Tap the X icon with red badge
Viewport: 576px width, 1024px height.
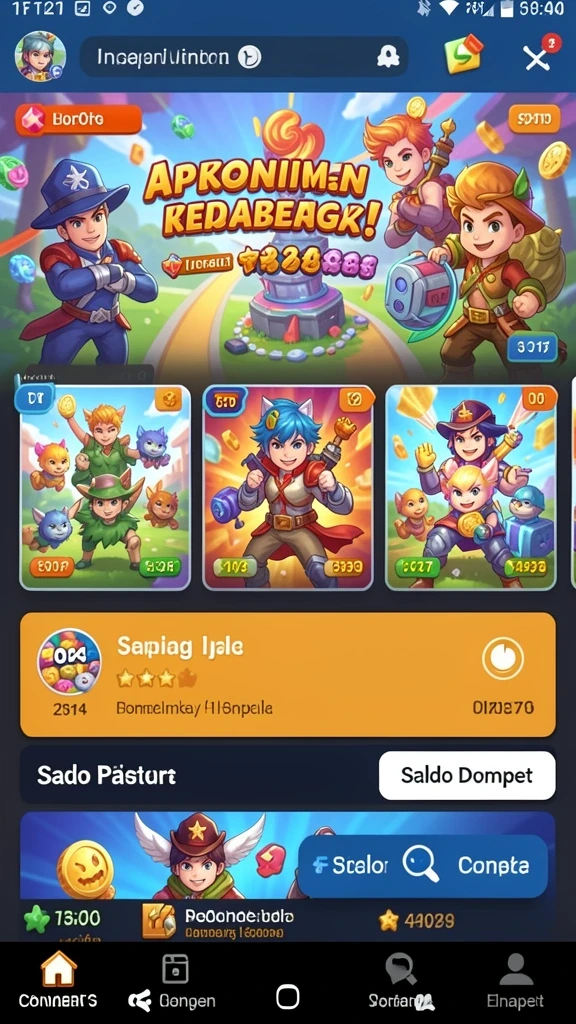tap(537, 58)
